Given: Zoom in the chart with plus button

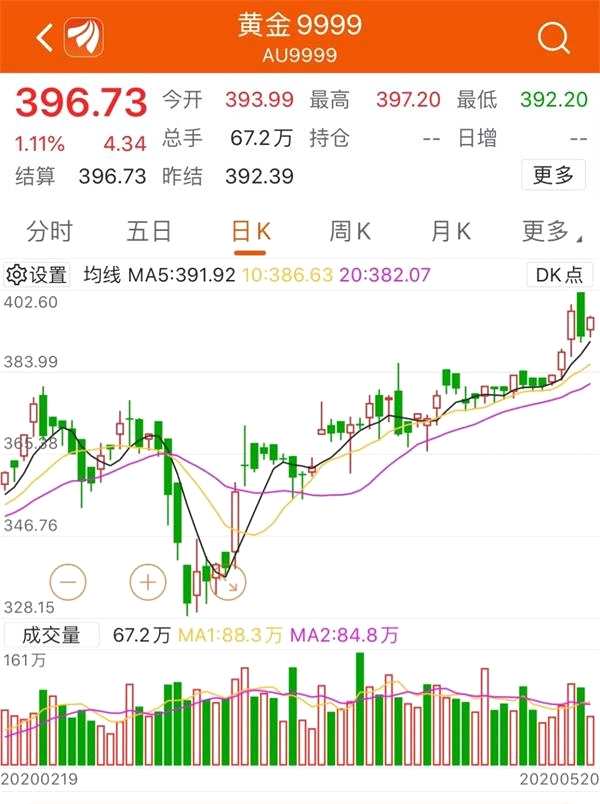Looking at the screenshot, I should click(149, 580).
